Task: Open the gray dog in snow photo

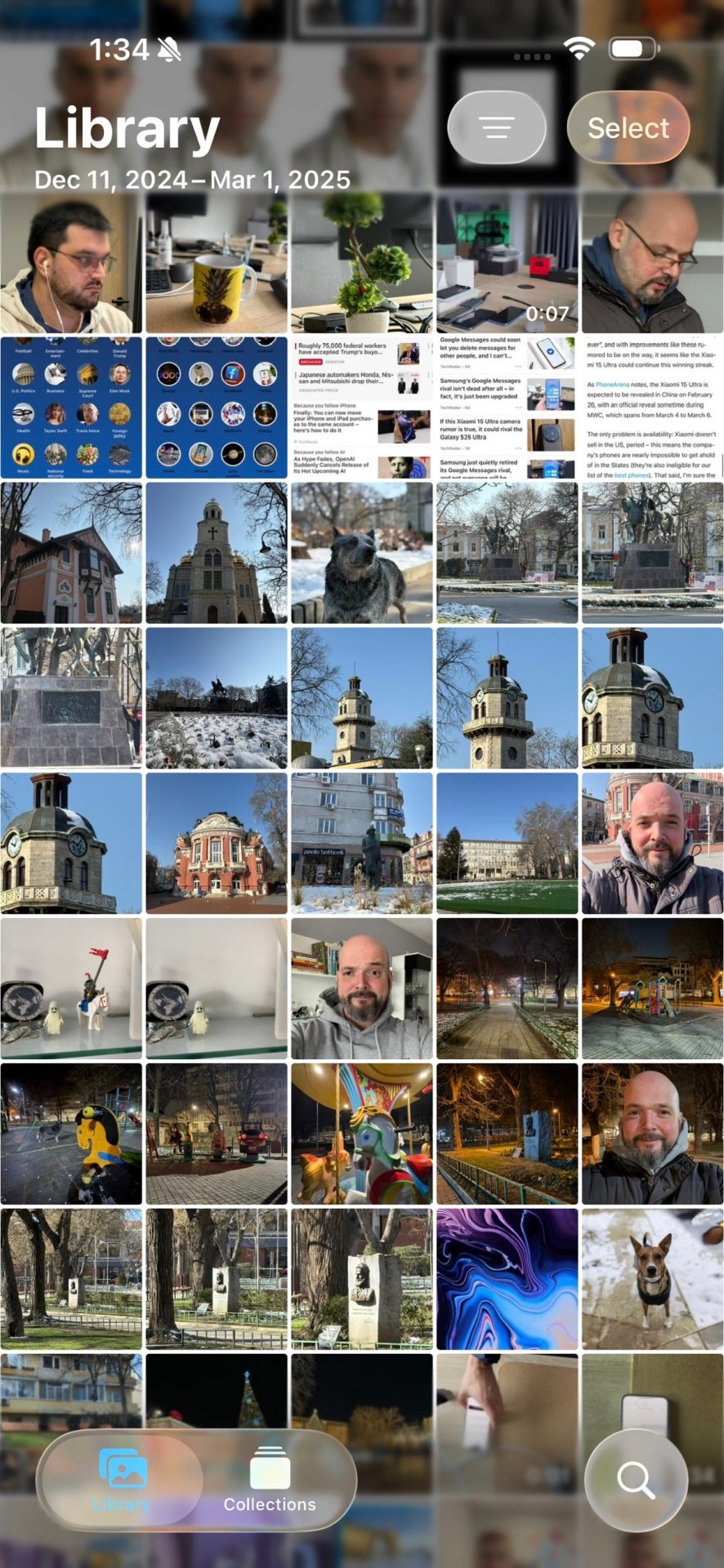Action: click(x=362, y=553)
